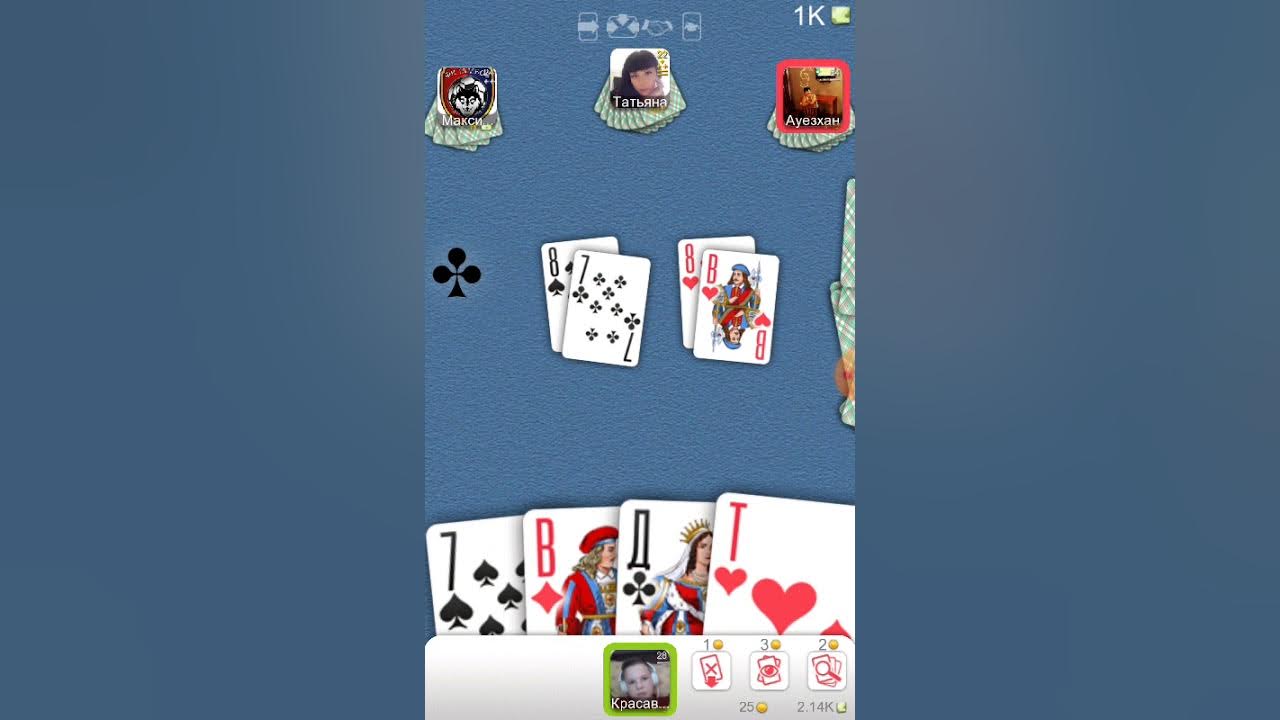1280x720 pixels.
Task: Open Макси's player avatar
Action: click(x=467, y=97)
